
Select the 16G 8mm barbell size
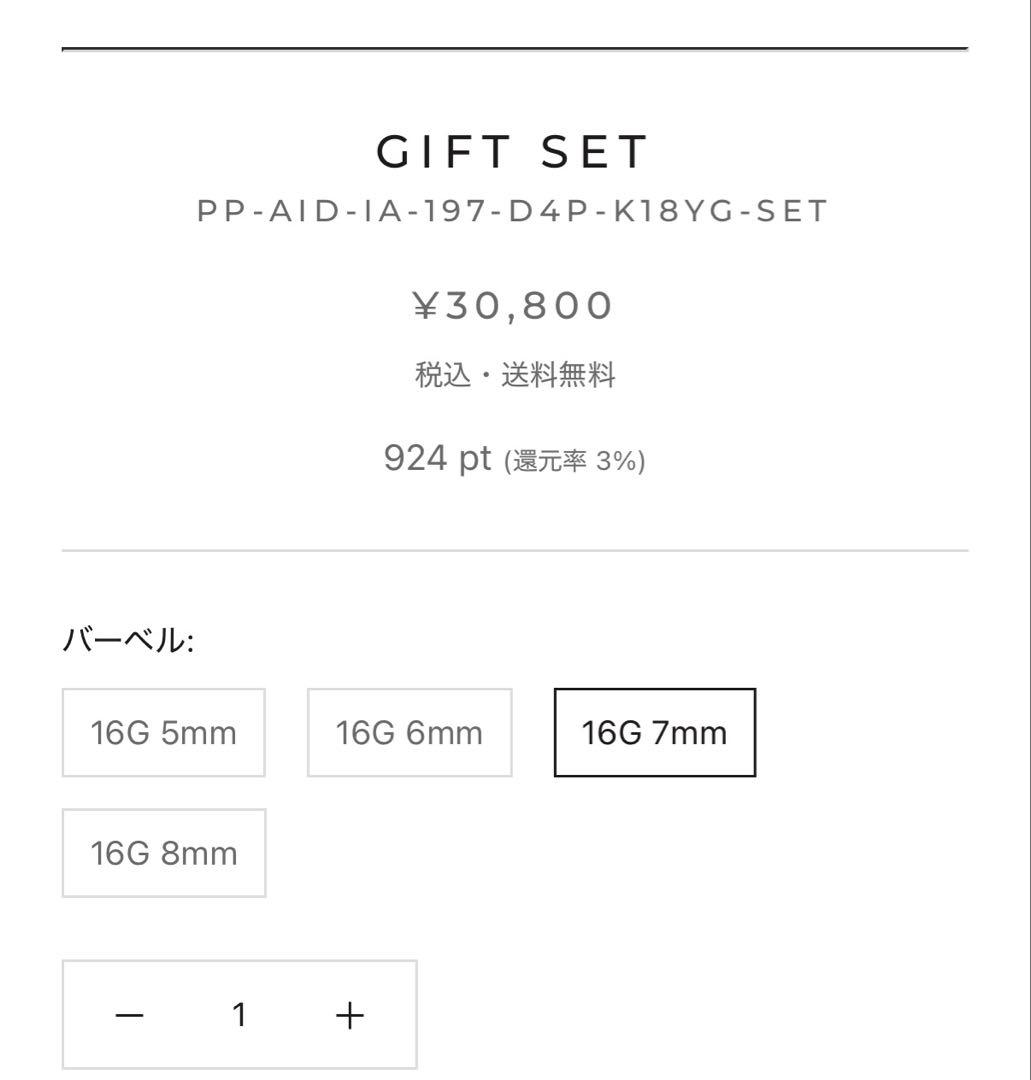point(164,853)
